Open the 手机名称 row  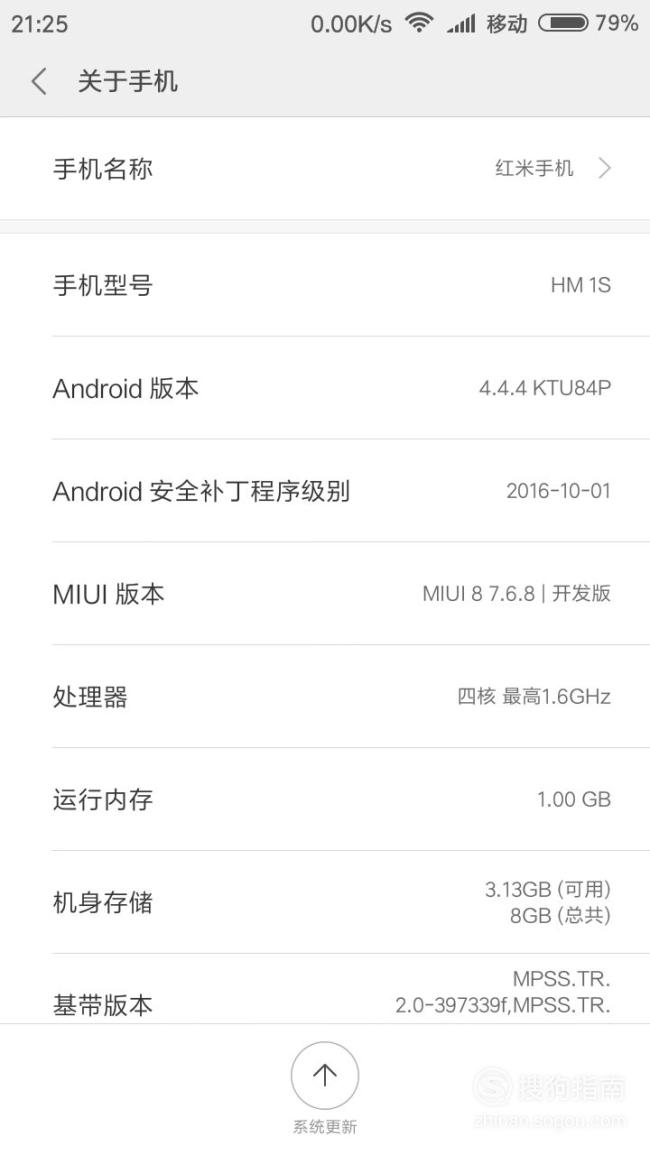click(325, 169)
